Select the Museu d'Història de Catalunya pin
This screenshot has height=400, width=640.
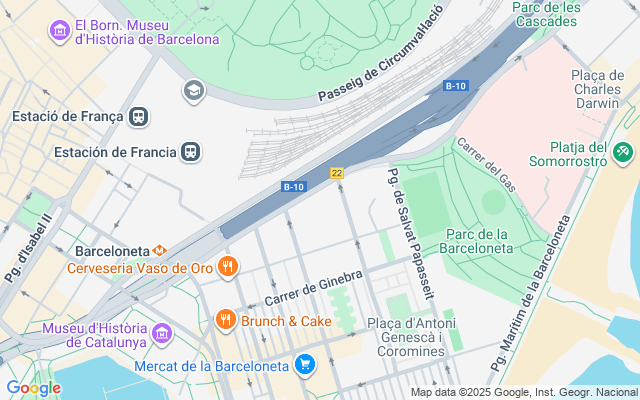point(162,332)
